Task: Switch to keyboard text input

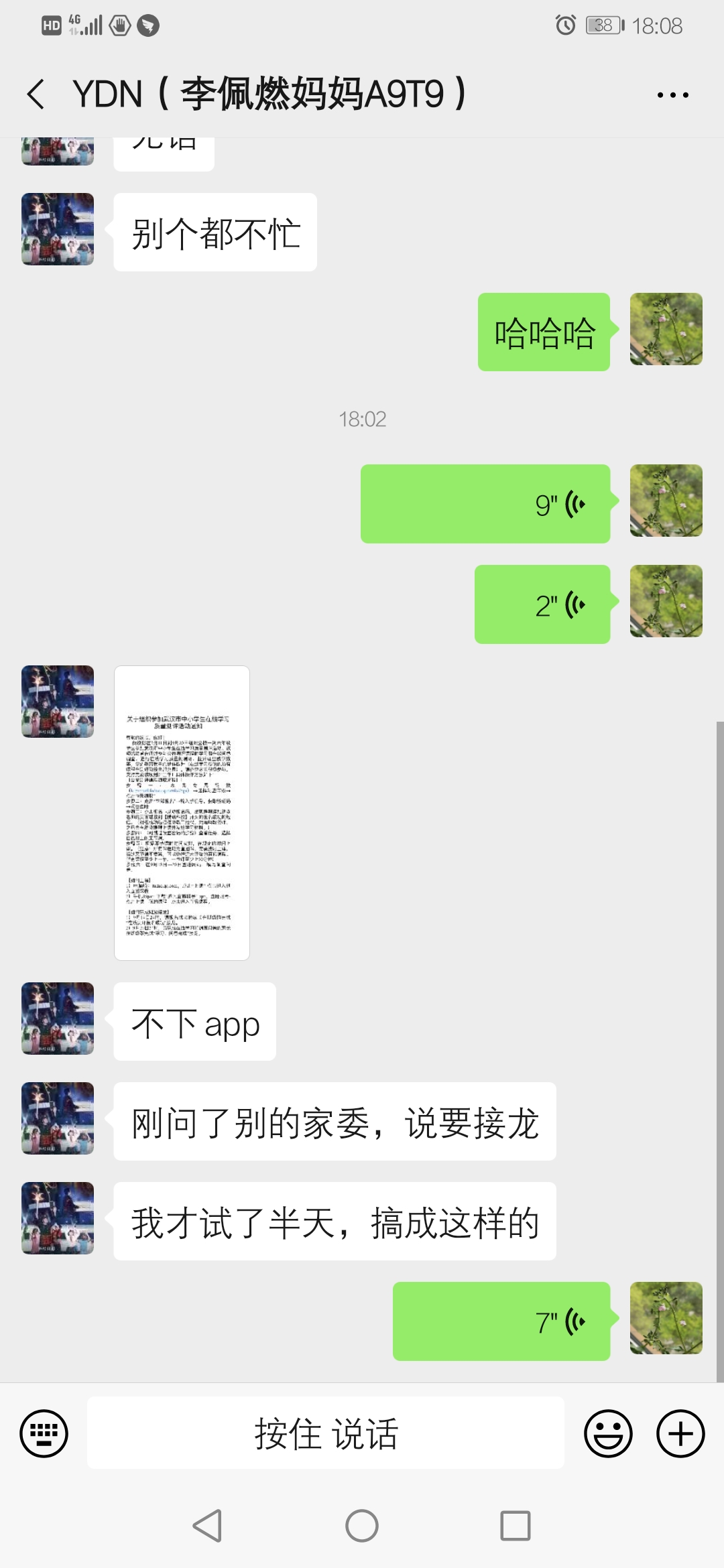Action: tap(44, 1434)
